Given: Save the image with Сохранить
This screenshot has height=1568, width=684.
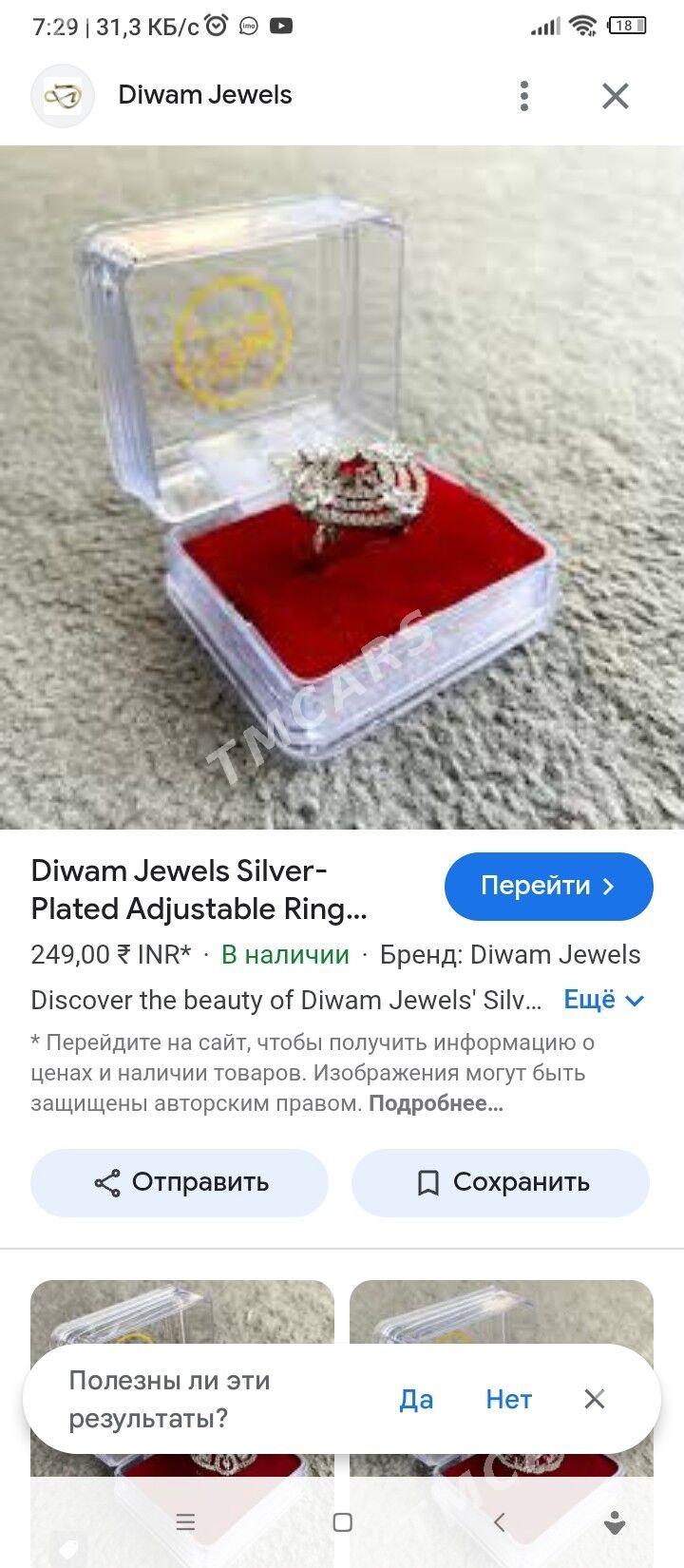Looking at the screenshot, I should pos(501,1182).
